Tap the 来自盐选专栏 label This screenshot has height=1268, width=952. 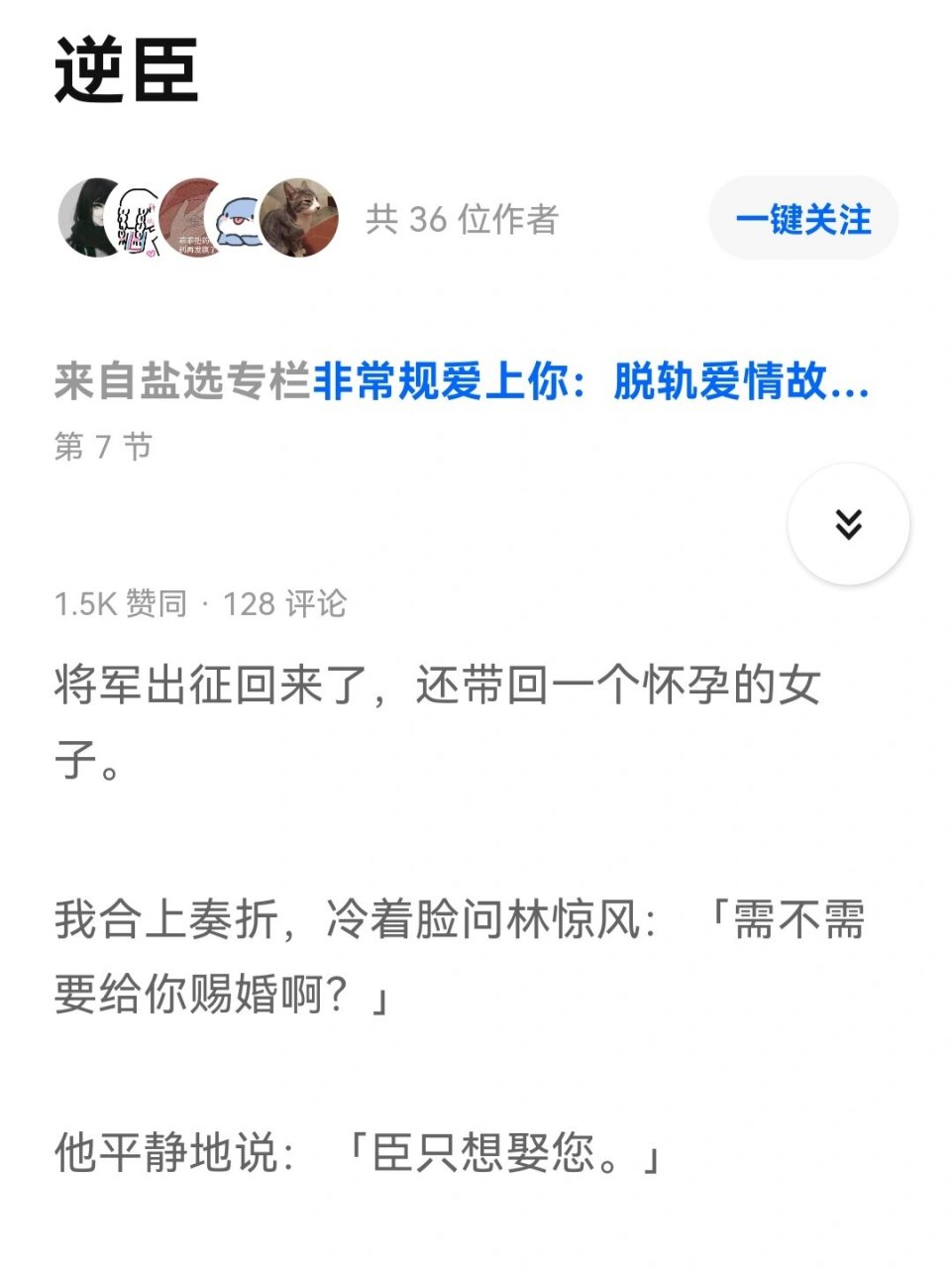(178, 386)
